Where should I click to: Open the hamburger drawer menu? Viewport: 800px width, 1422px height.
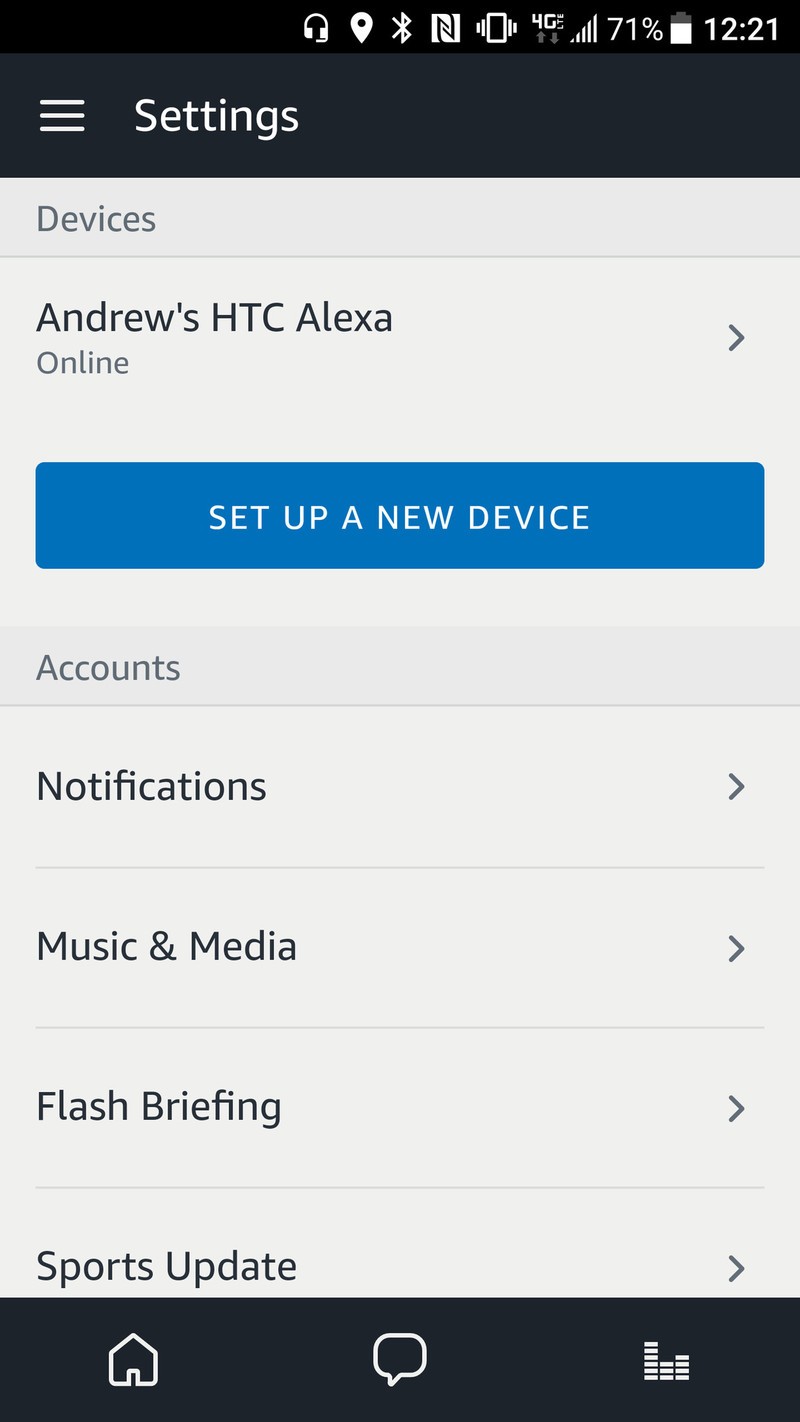pos(62,117)
